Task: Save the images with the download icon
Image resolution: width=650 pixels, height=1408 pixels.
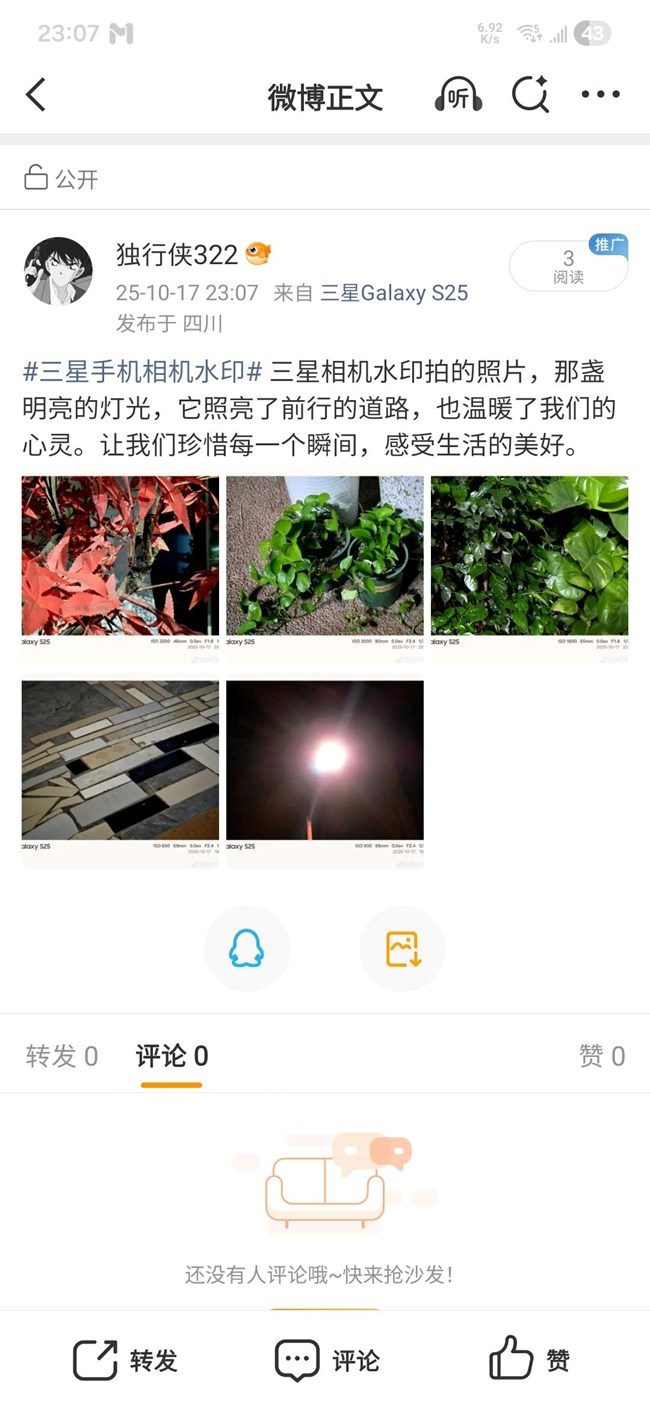Action: (402, 949)
